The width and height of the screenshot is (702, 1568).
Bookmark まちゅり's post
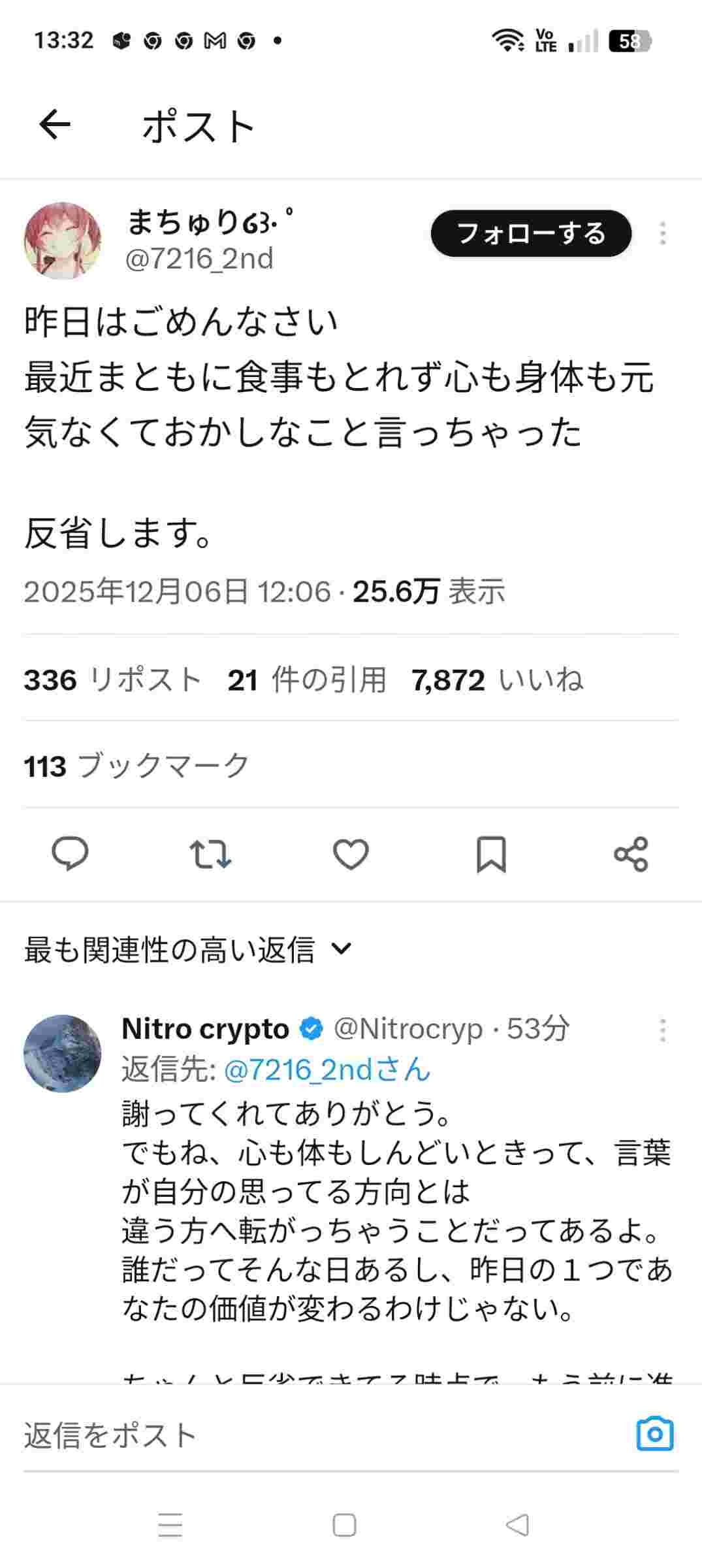(491, 854)
